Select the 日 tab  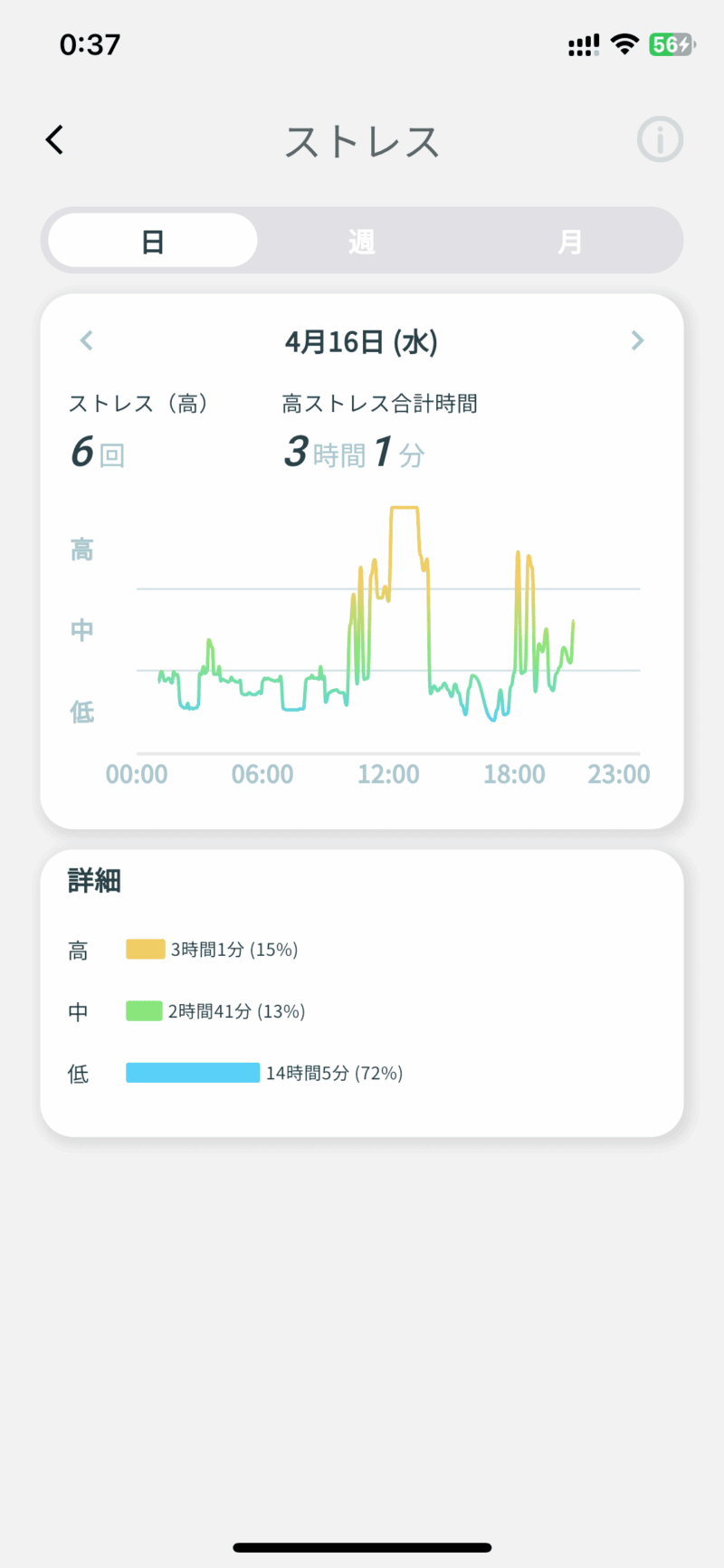pyautogui.click(x=153, y=241)
